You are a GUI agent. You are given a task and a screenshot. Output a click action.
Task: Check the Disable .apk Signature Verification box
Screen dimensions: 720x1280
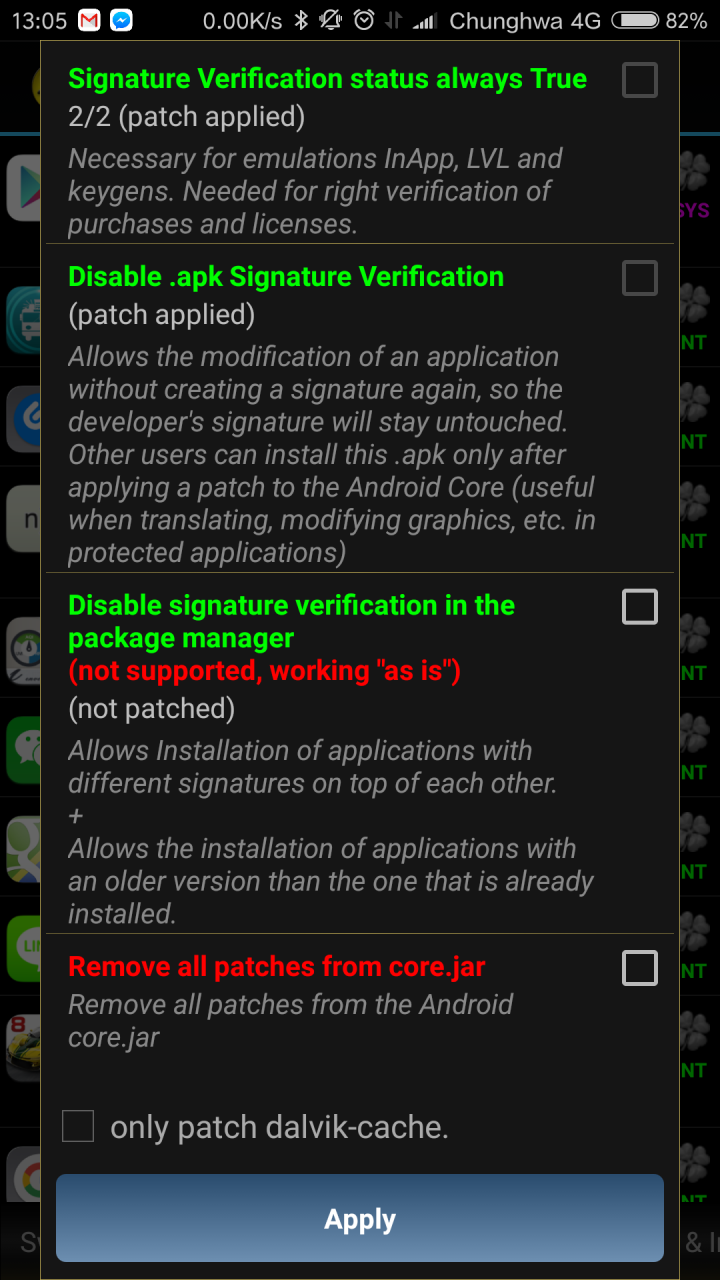point(640,278)
